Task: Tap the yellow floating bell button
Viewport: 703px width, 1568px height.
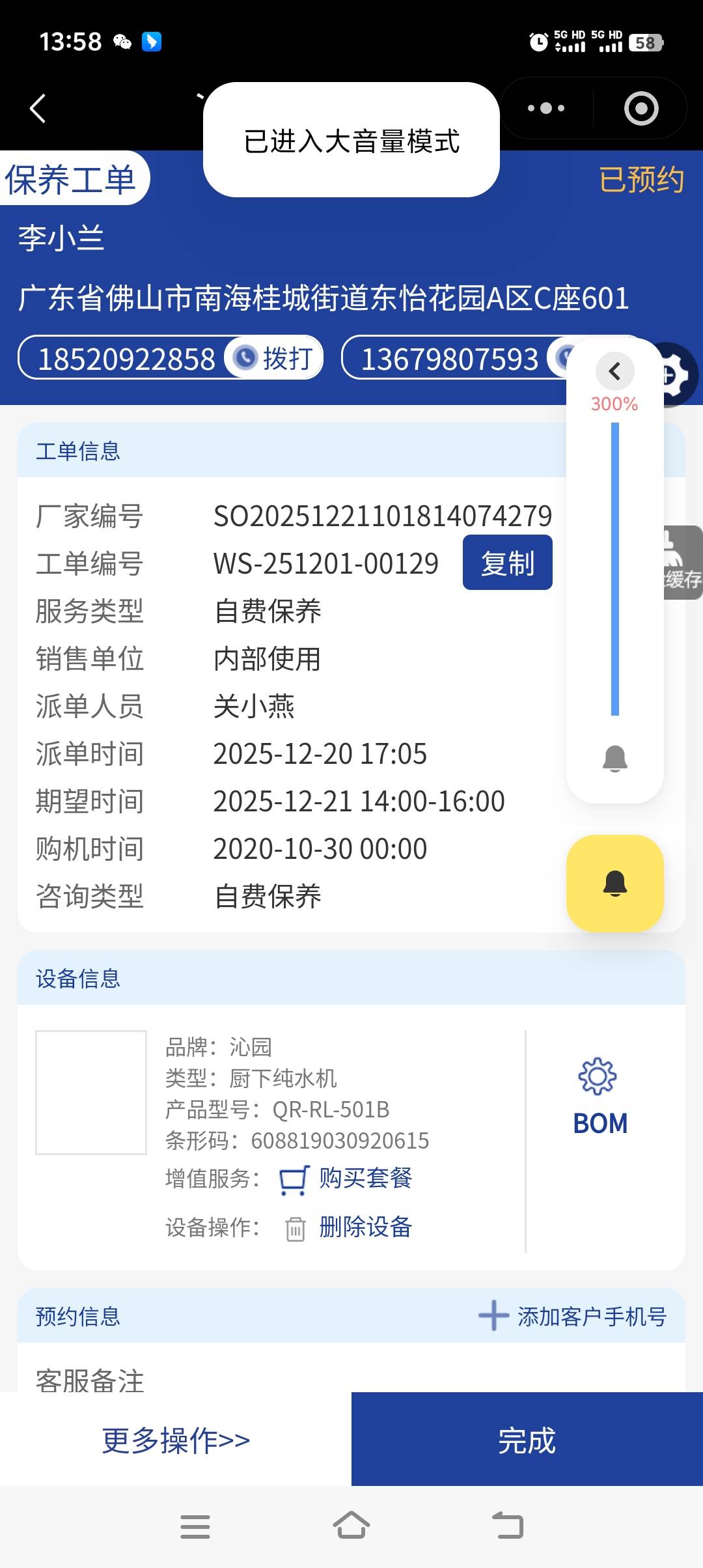Action: click(x=614, y=883)
